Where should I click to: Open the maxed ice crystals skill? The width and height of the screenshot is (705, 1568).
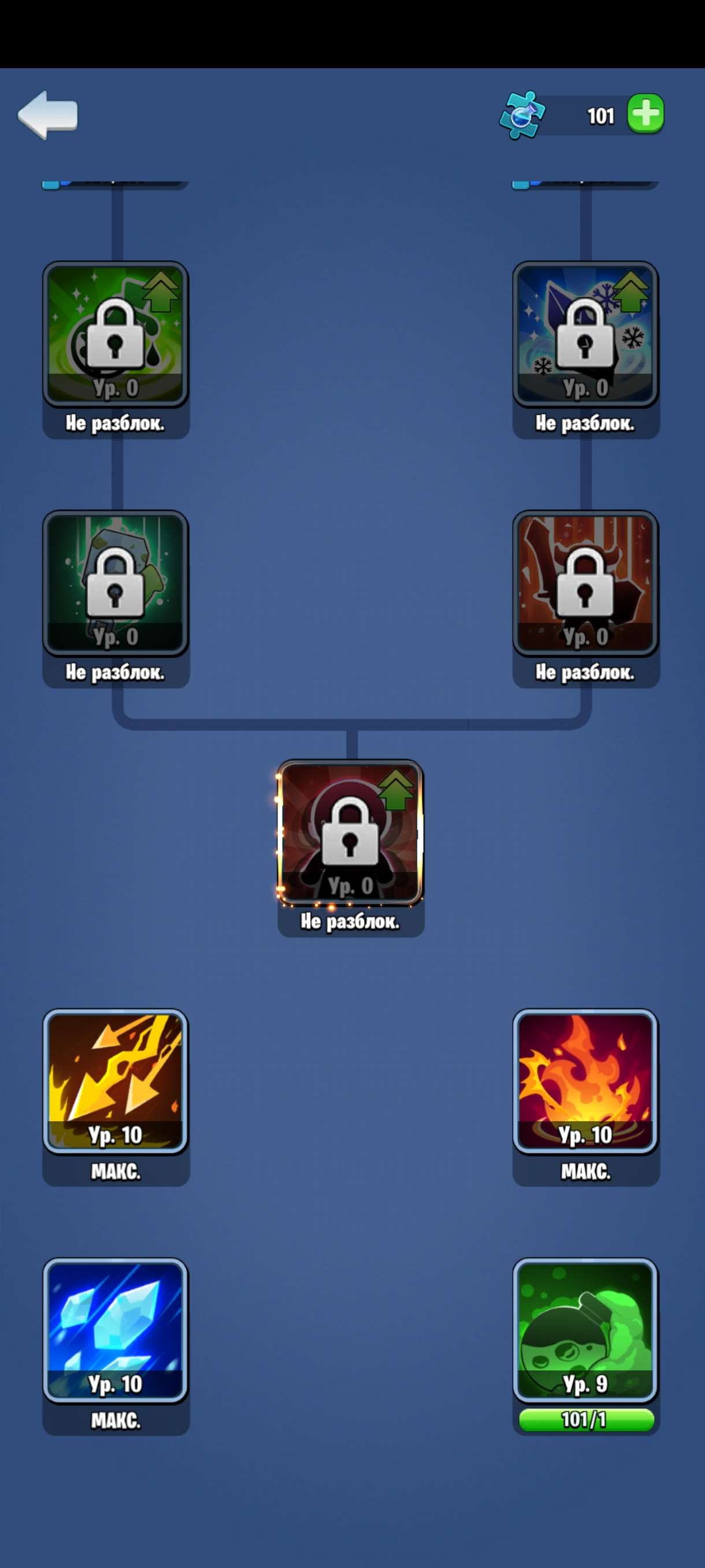[116, 1330]
